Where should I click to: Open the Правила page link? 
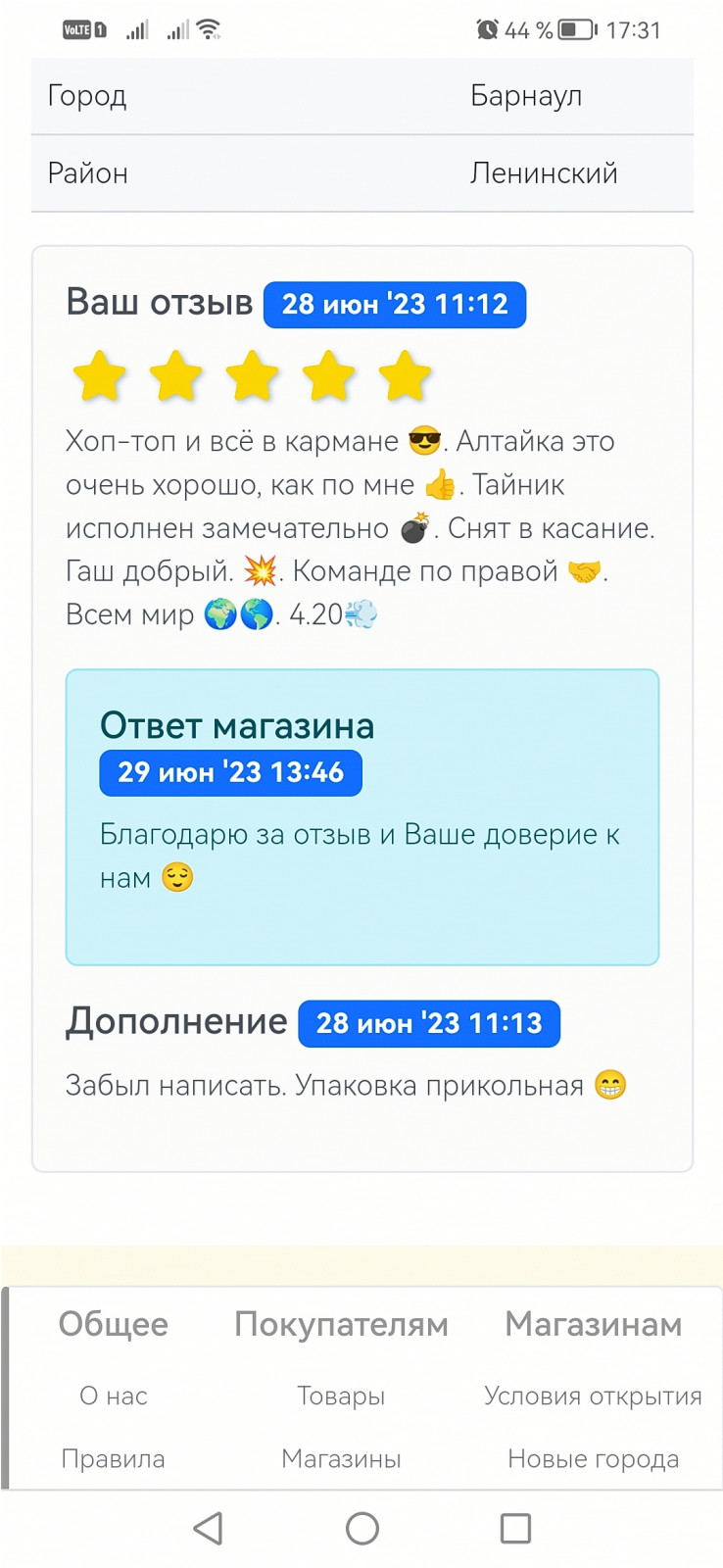[114, 1458]
